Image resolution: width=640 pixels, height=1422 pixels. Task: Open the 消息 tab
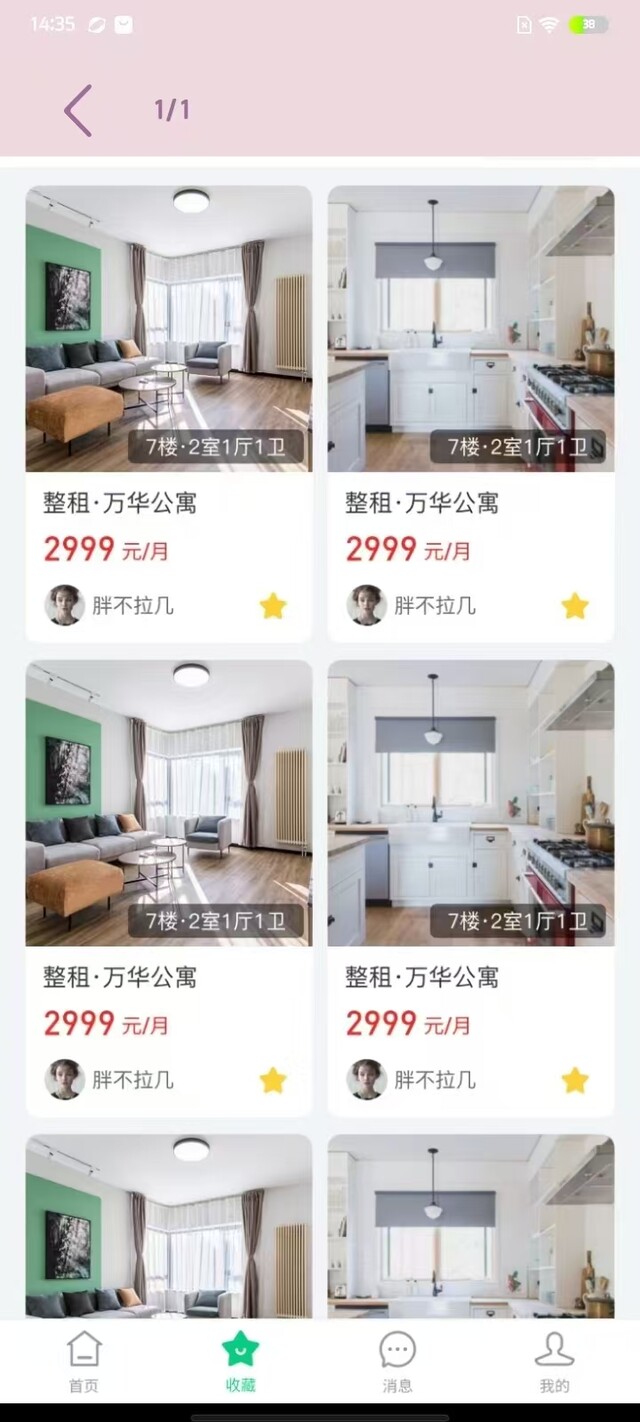point(397,1361)
